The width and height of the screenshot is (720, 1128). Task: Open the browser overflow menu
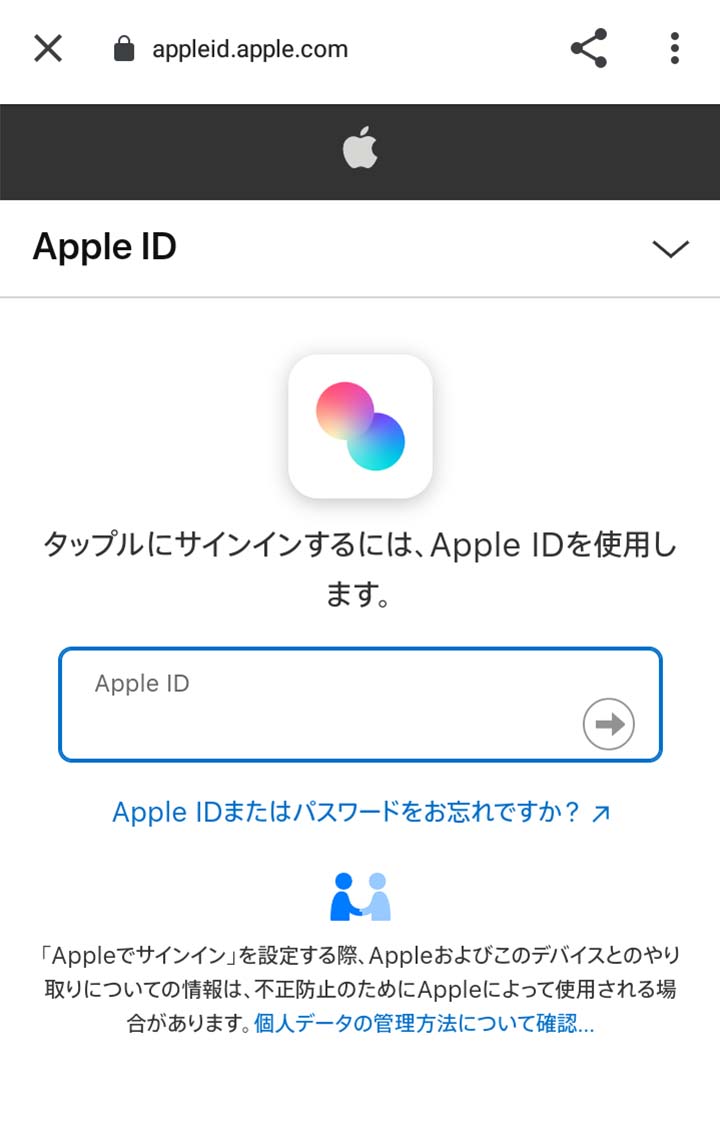tap(675, 48)
